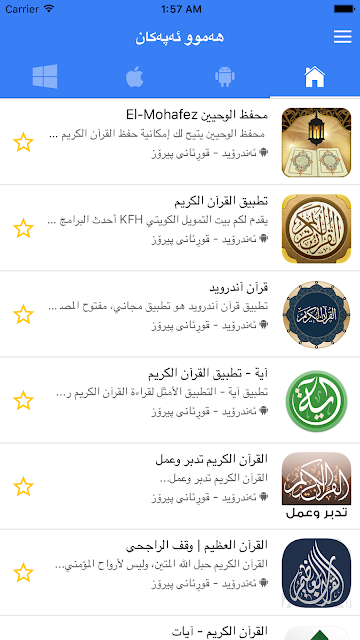Open the القرآن الكريم - آيات entry
360x640 pixels.
[x=180, y=628]
